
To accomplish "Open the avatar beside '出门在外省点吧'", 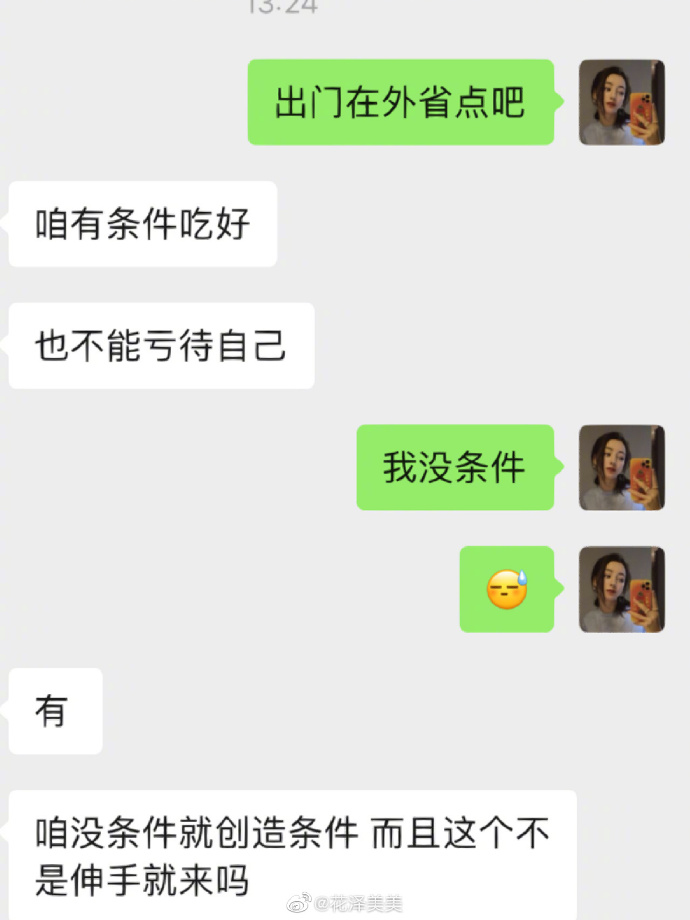I will point(621,102).
